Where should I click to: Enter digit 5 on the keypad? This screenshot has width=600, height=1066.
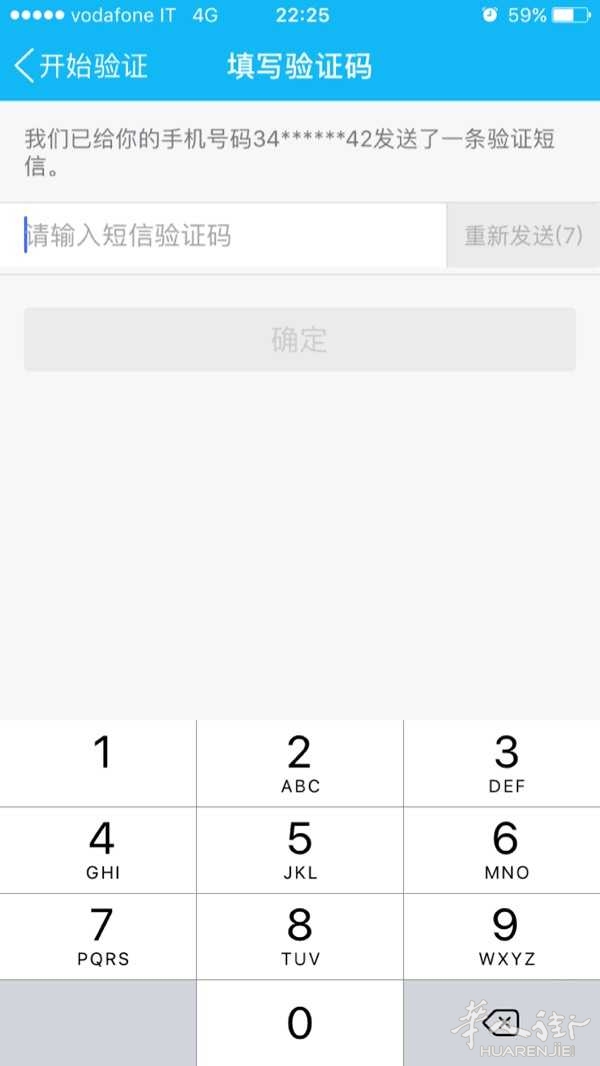pyautogui.click(x=300, y=849)
